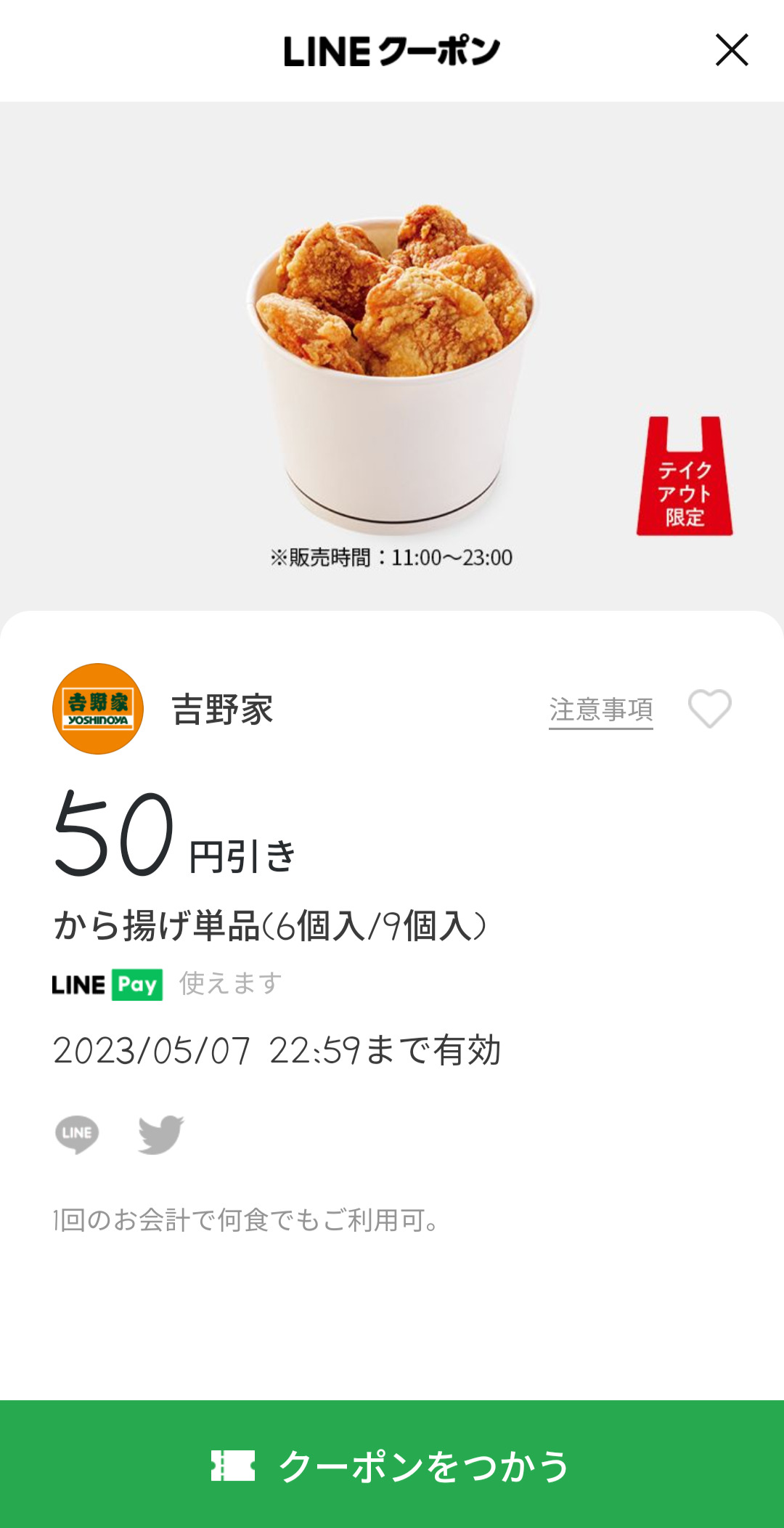
Task: Open the 吉野家 store logo
Action: point(98,709)
